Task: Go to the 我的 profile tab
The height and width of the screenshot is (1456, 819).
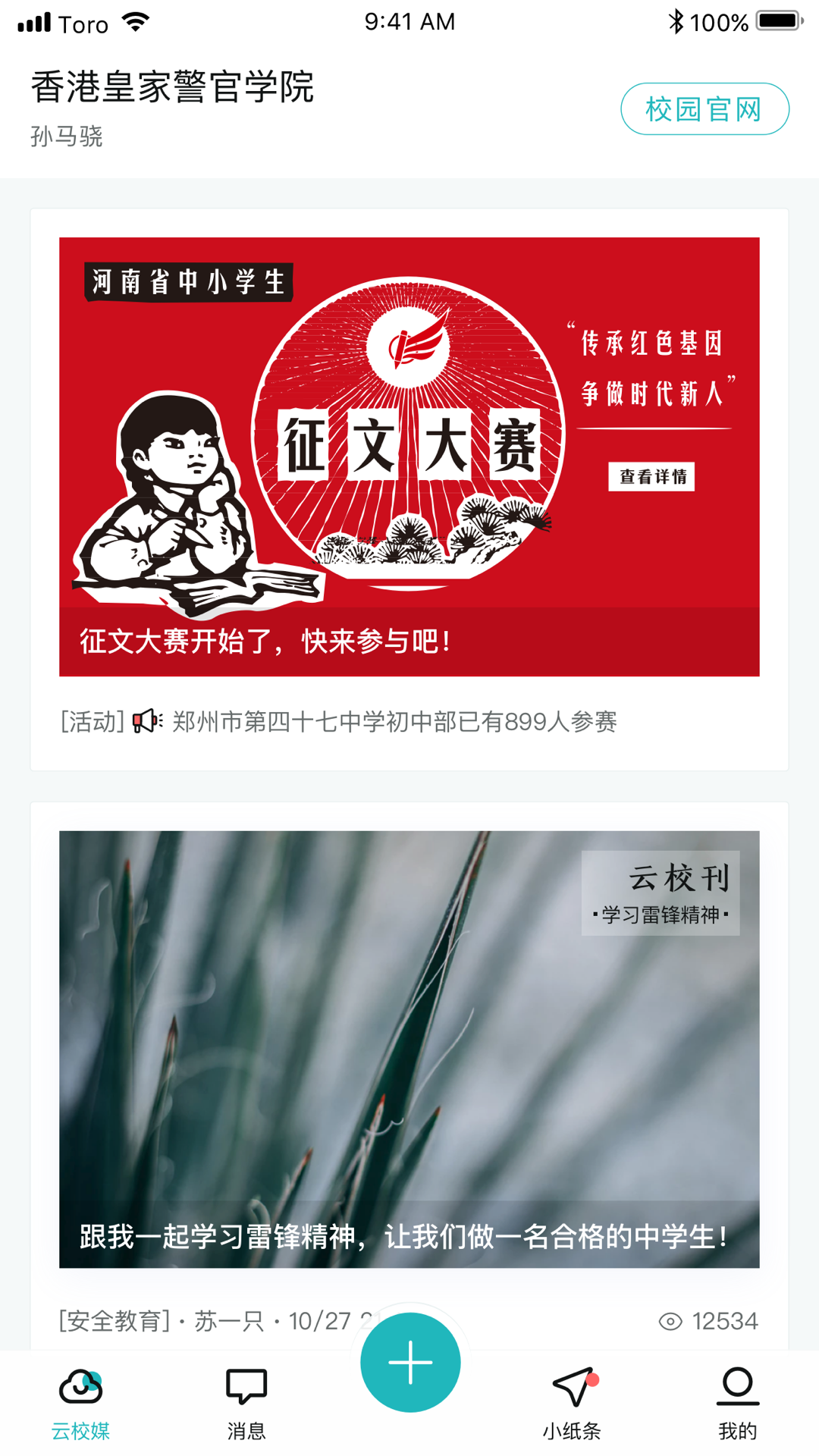Action: coord(737,1404)
